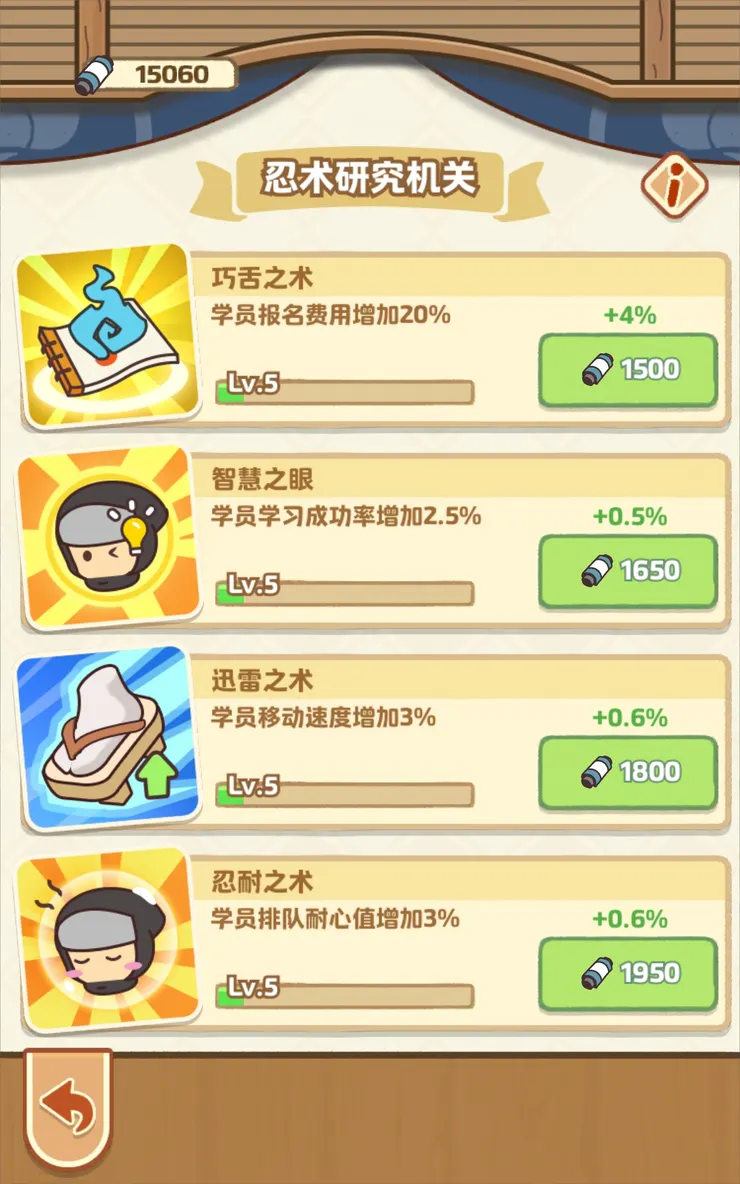Image resolution: width=740 pixels, height=1184 pixels.
Task: Upgrade 忍耐之术 for 1950 scrolls
Action: (628, 974)
